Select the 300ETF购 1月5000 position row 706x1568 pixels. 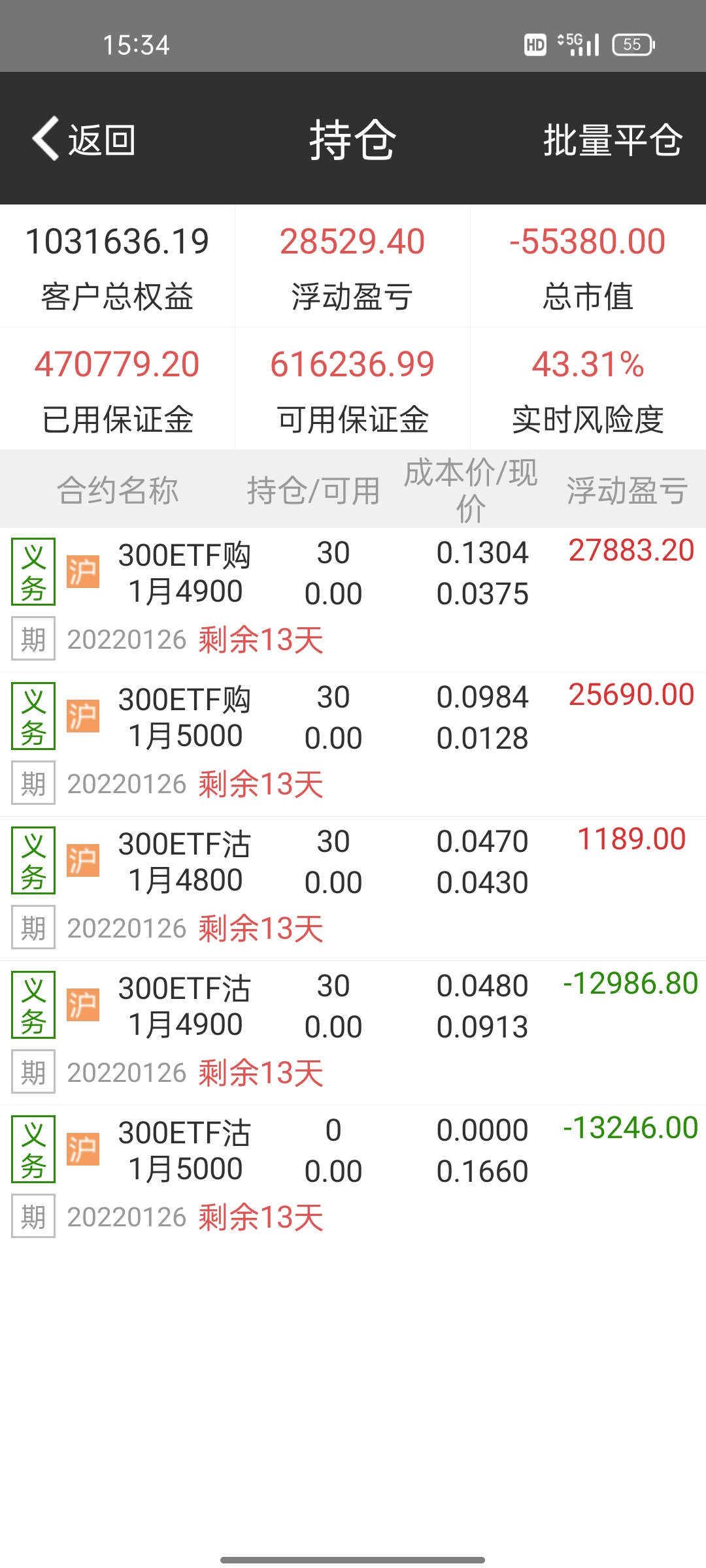tap(185, 717)
